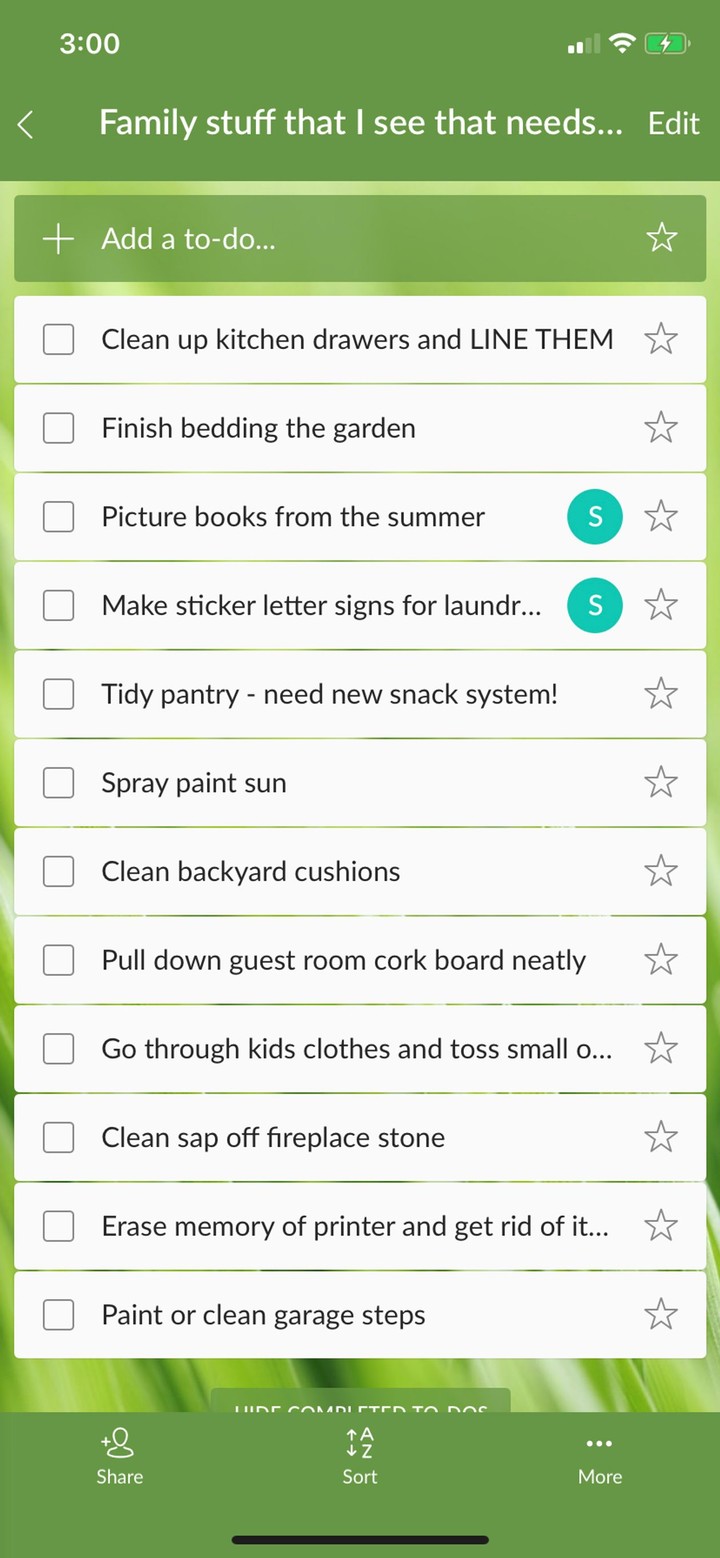Image resolution: width=720 pixels, height=1558 pixels.
Task: Check the Clean sap off fireplace stone box
Action: 58,1137
